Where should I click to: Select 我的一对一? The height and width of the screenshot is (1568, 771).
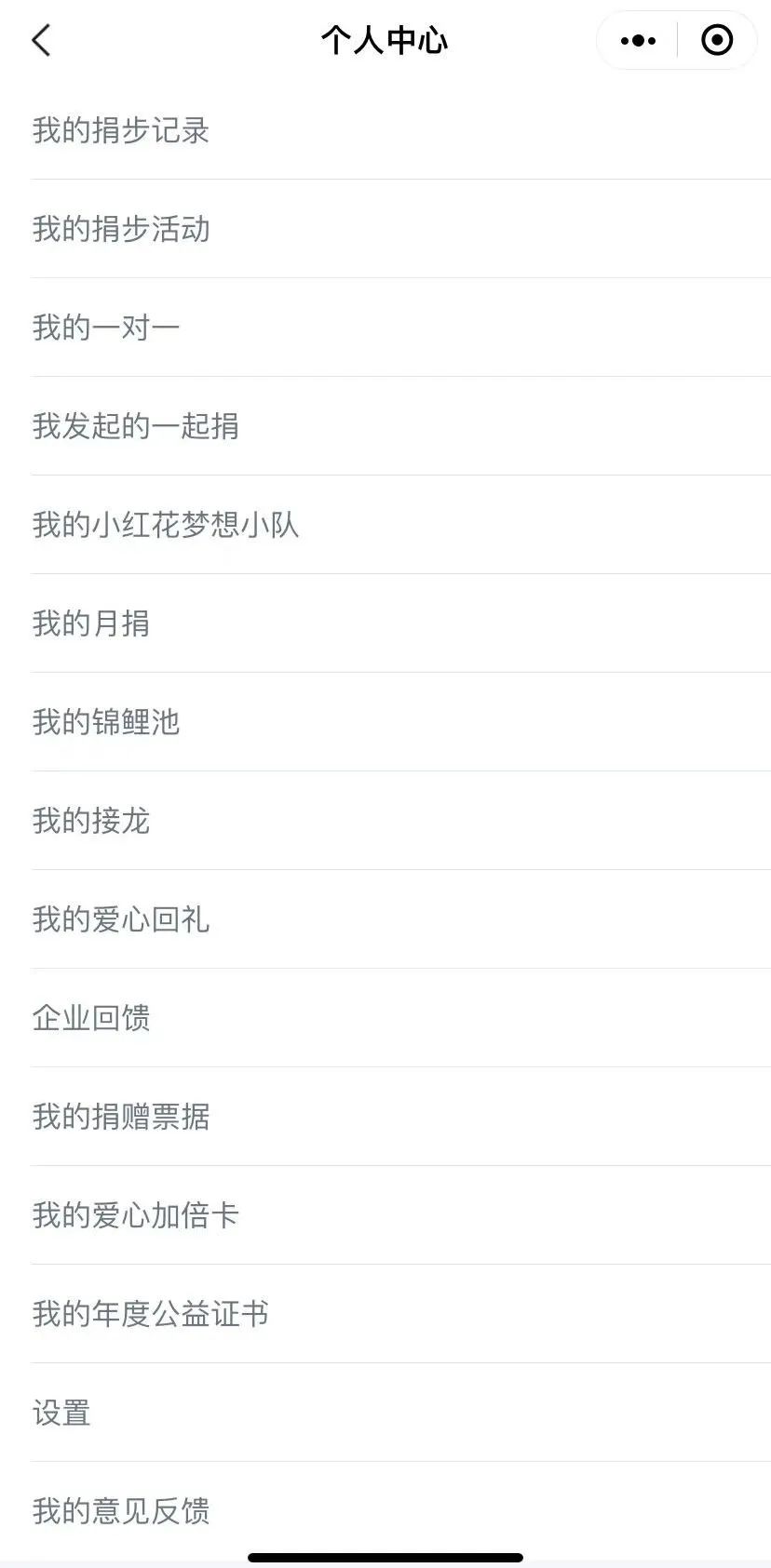106,328
